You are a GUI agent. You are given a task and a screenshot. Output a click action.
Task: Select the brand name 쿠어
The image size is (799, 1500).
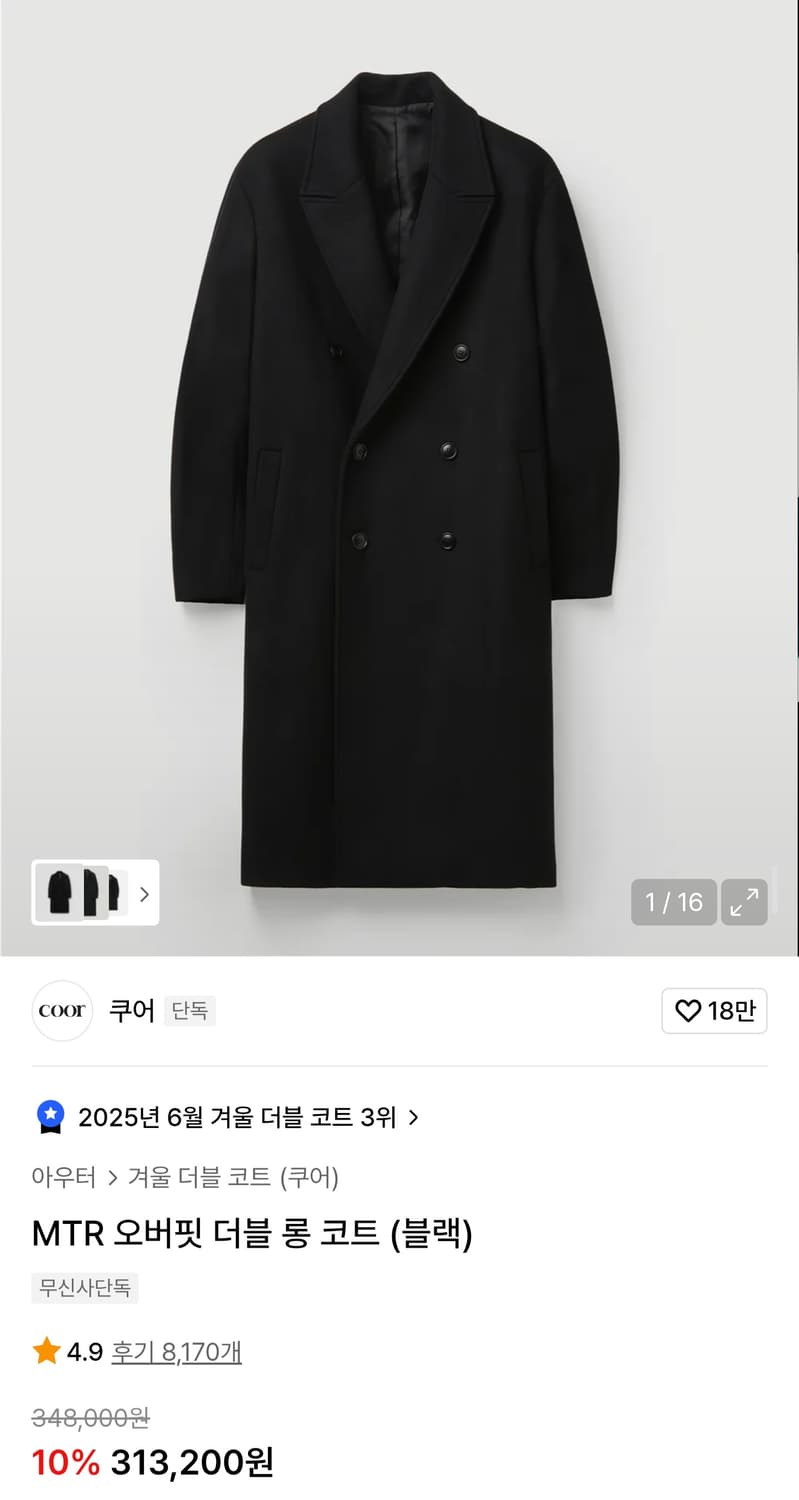(131, 1011)
